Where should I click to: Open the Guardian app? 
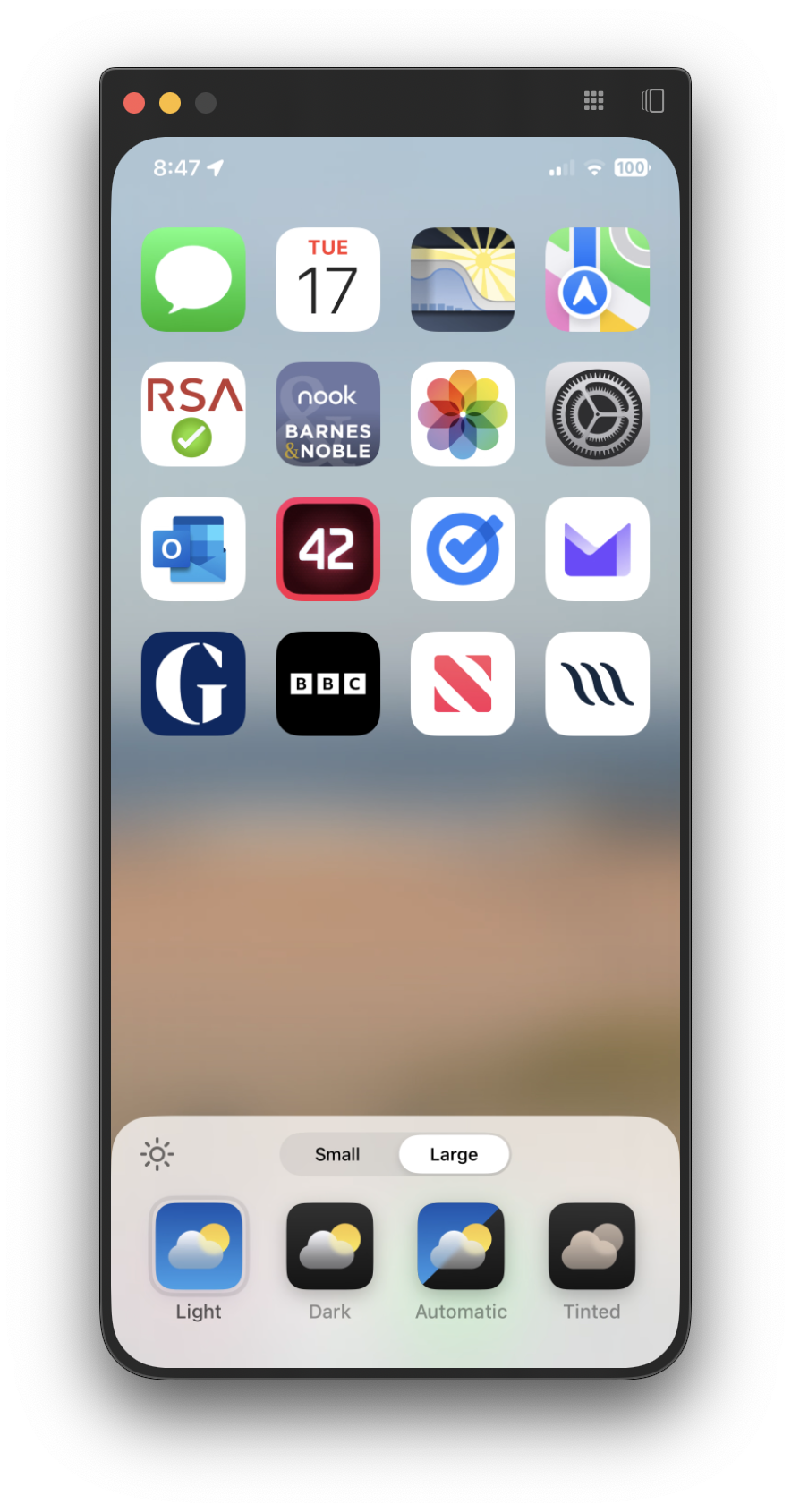click(x=193, y=684)
